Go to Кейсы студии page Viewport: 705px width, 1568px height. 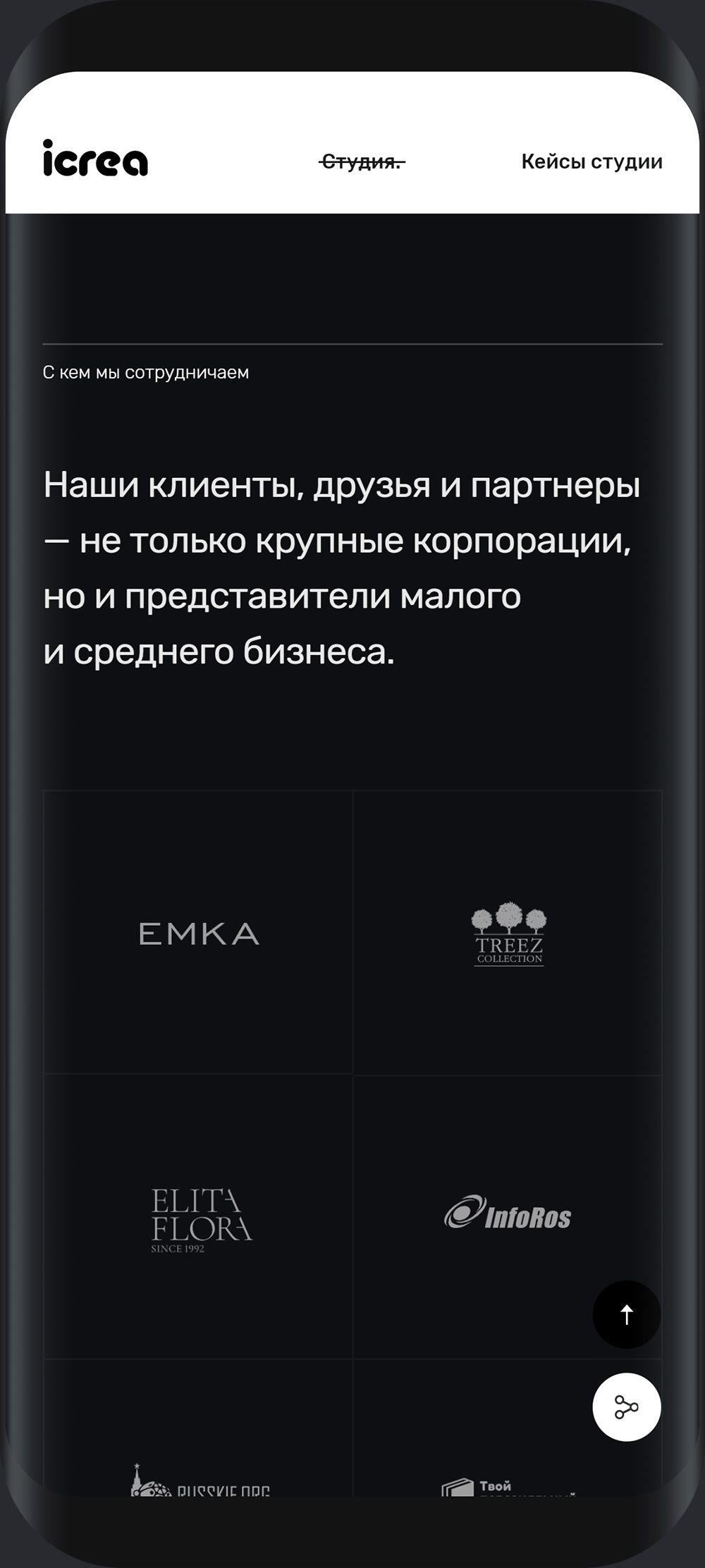click(591, 161)
